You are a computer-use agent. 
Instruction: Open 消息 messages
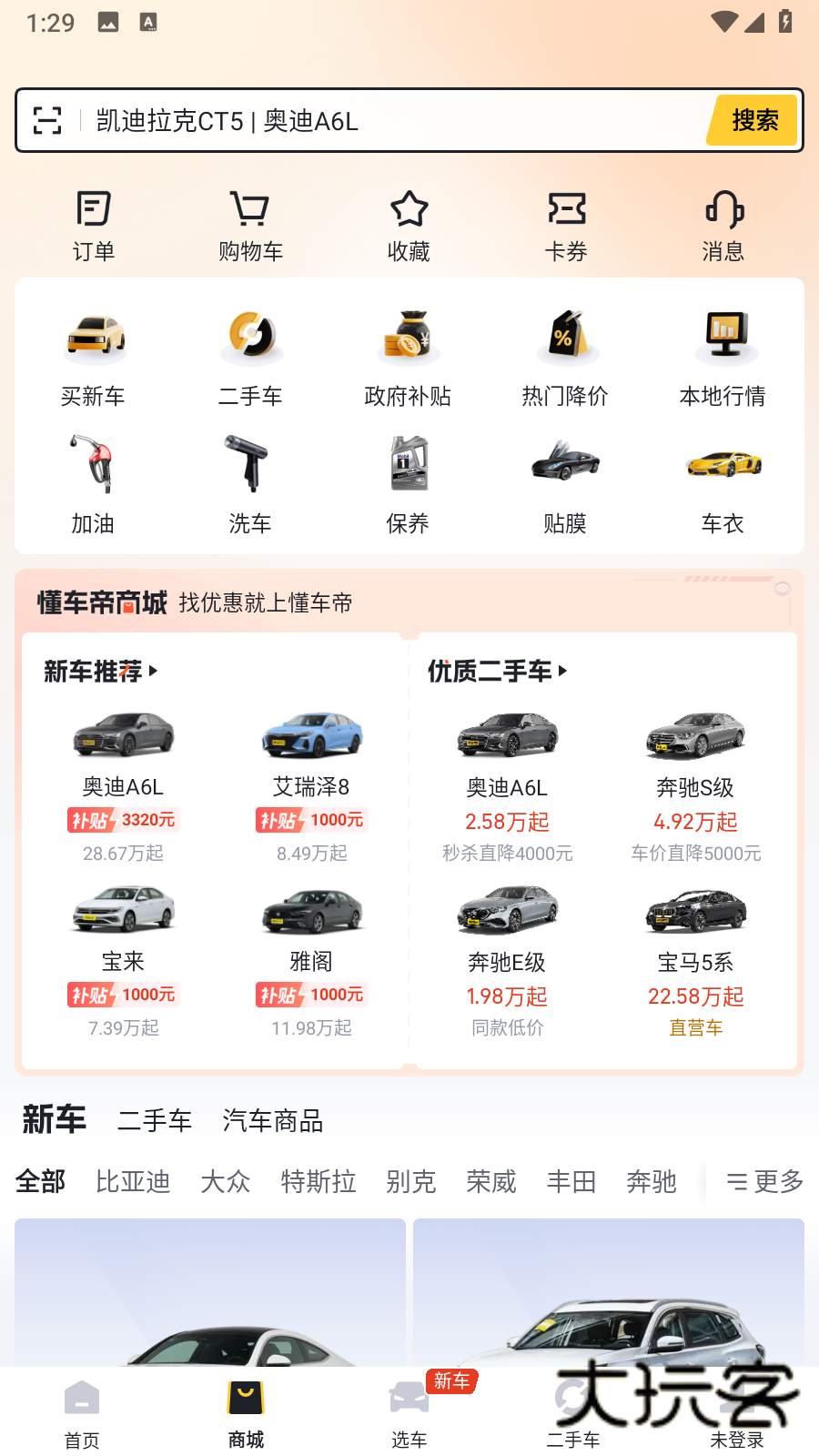click(x=723, y=225)
